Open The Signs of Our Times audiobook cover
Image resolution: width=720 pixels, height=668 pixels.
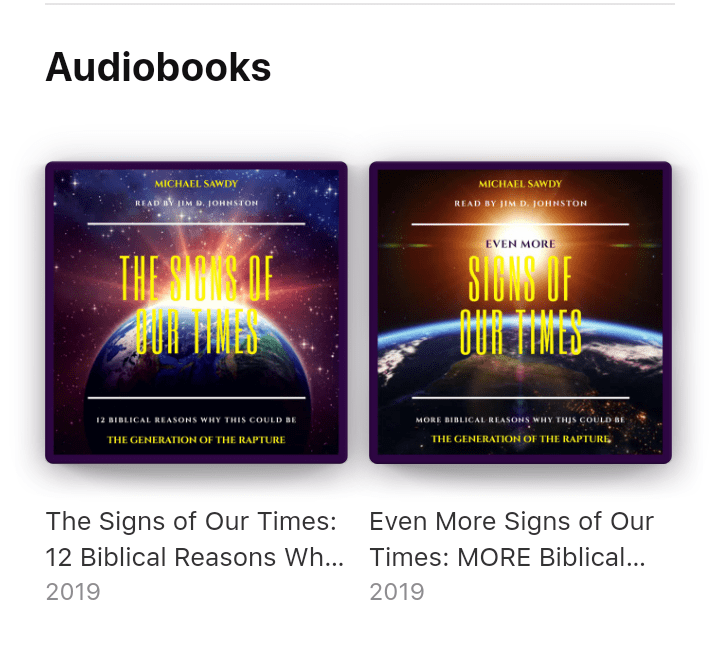click(196, 312)
